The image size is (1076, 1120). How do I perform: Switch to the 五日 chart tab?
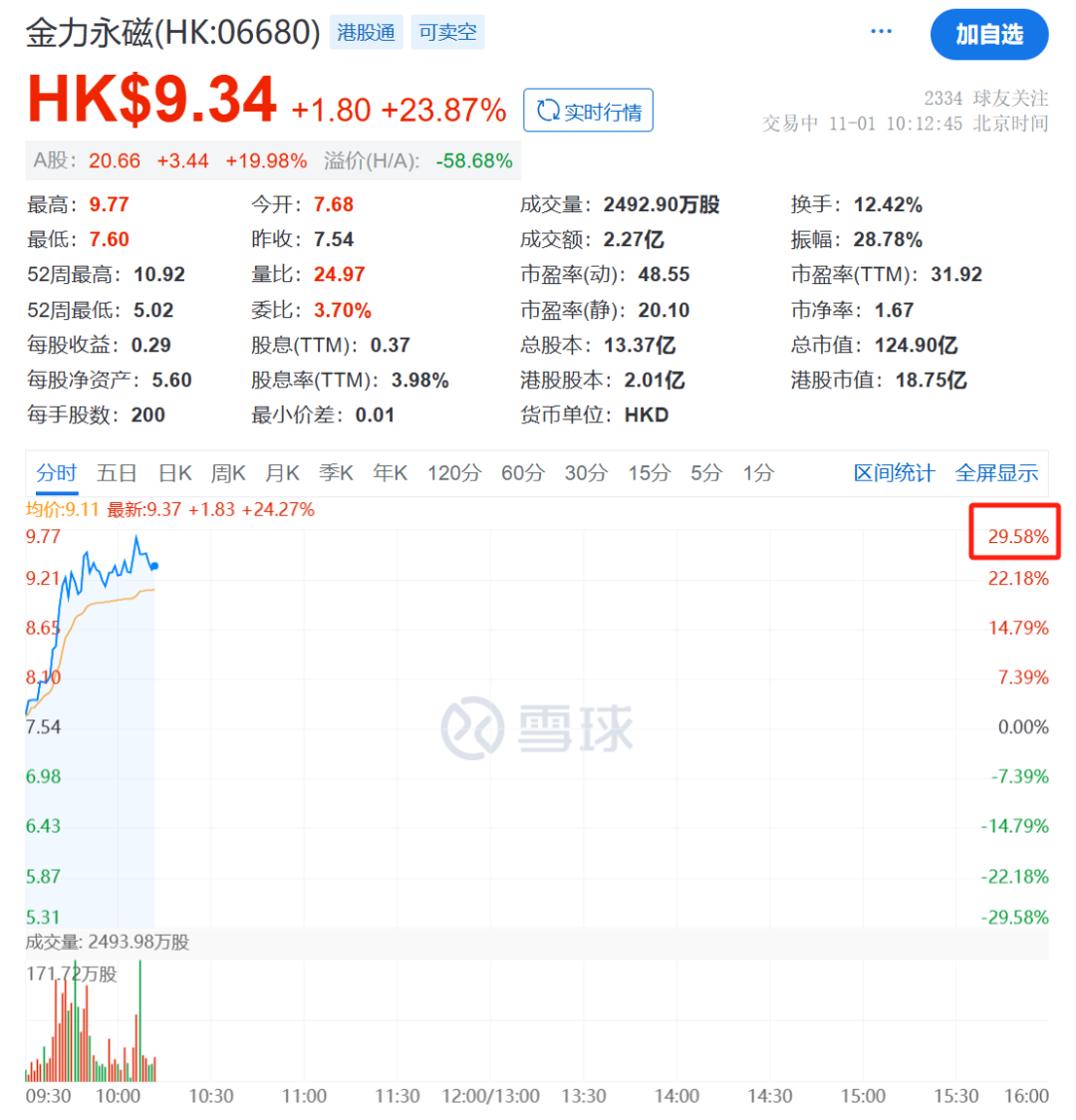click(117, 473)
